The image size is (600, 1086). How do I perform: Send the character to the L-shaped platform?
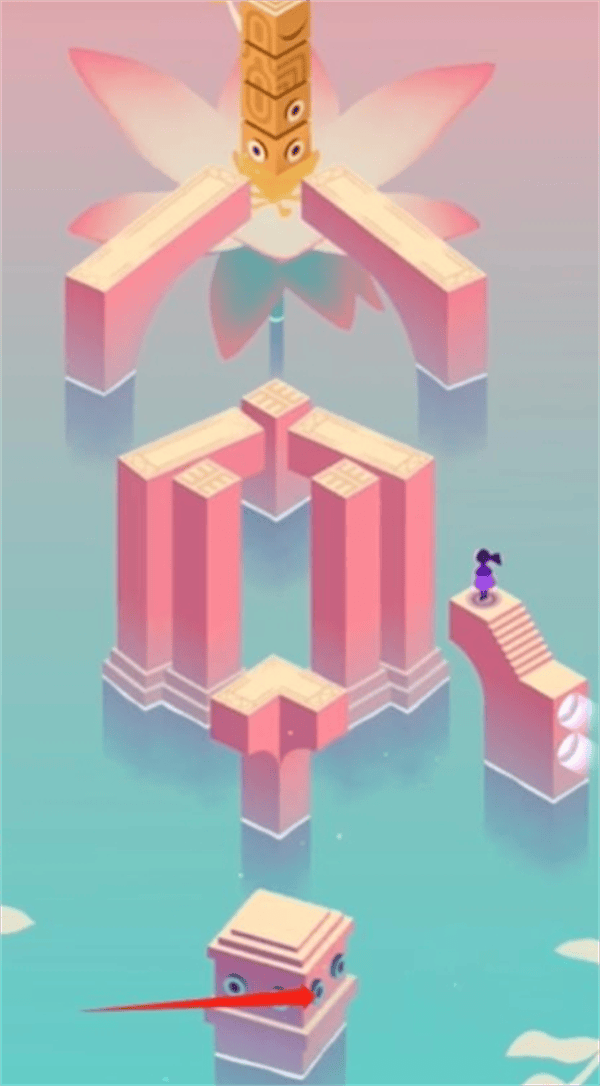tap(278, 690)
